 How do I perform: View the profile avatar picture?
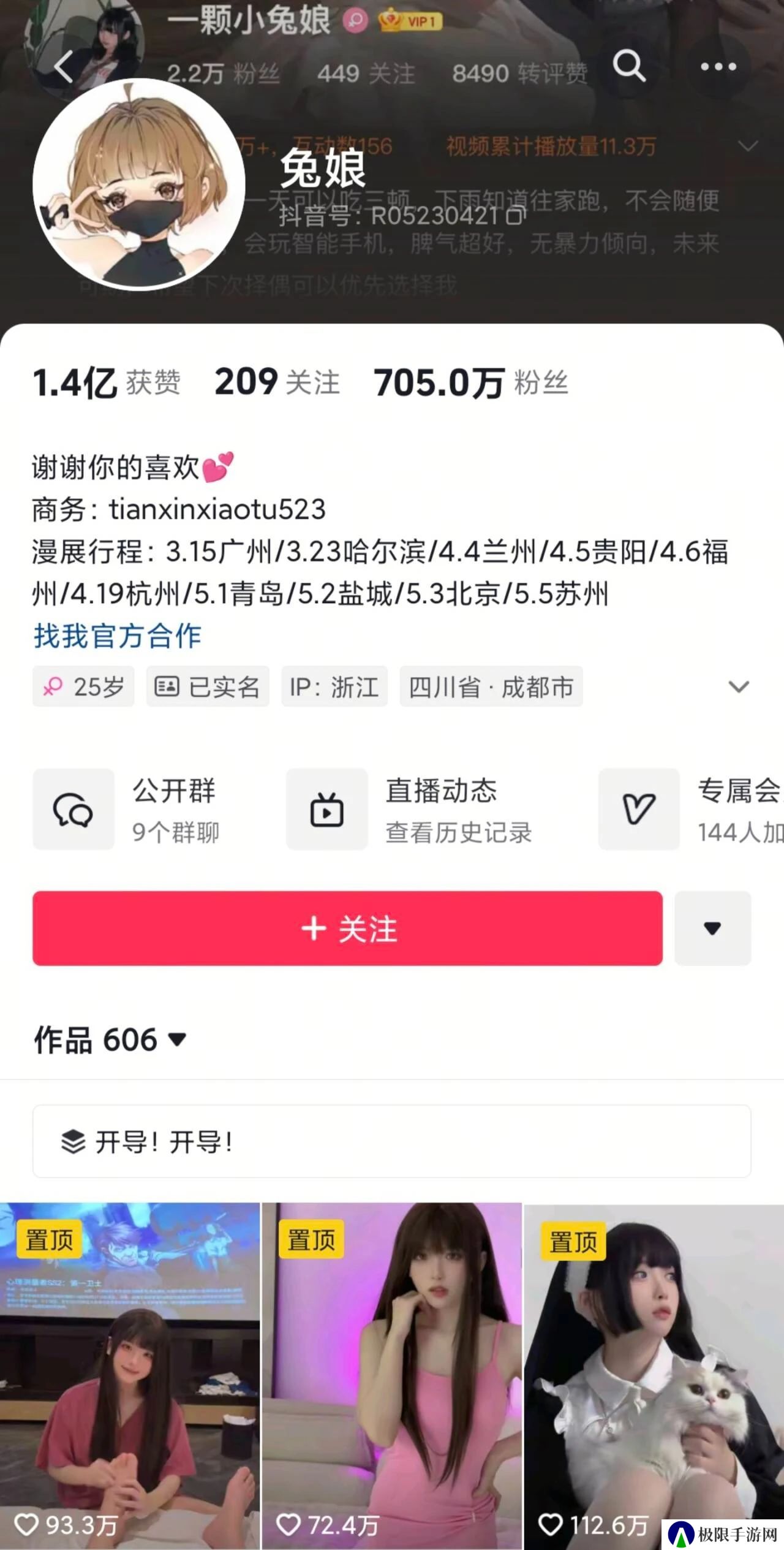pos(139,184)
